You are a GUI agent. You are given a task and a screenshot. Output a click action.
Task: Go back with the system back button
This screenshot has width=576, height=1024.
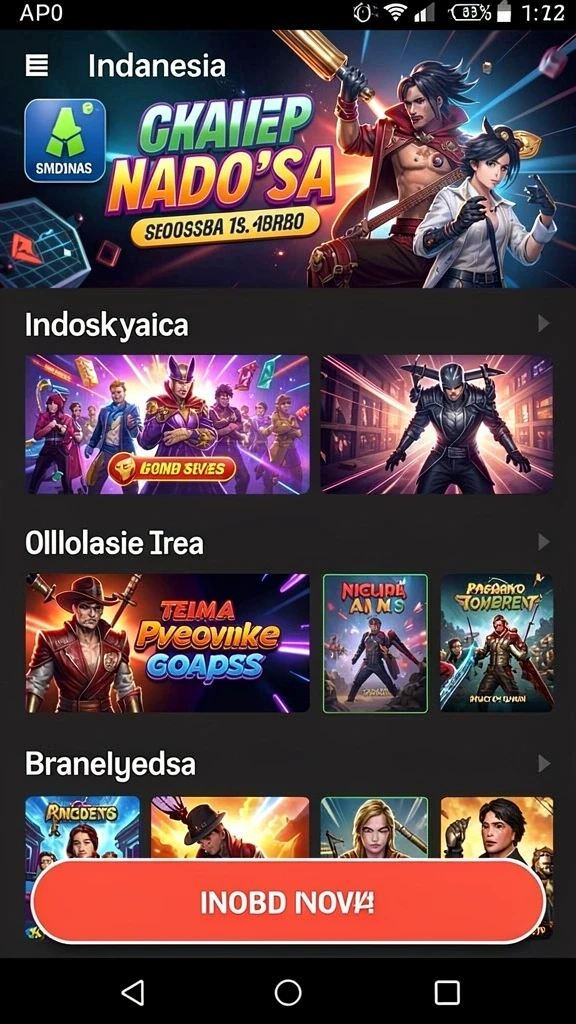click(x=133, y=993)
